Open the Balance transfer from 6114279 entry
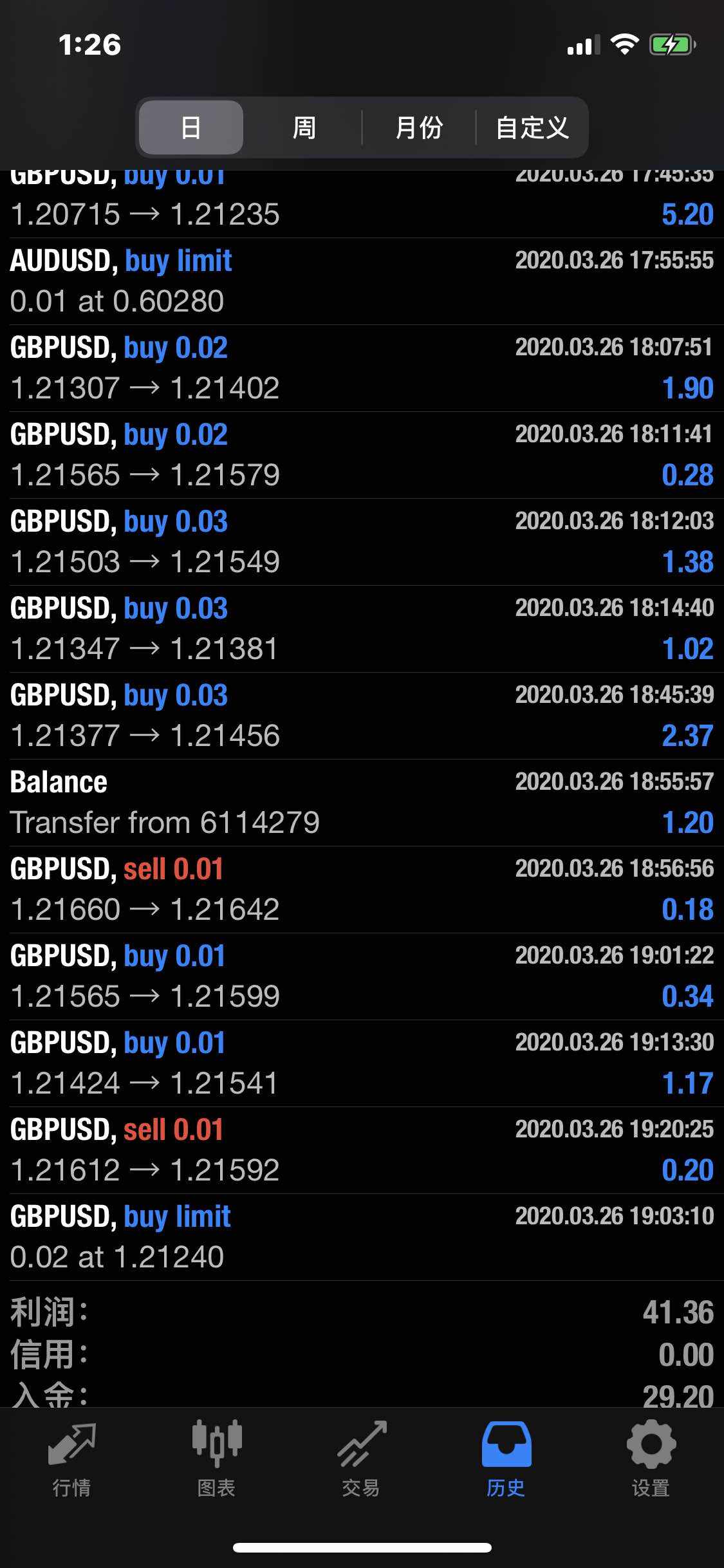Screen dimensions: 724x1568 click(362, 803)
